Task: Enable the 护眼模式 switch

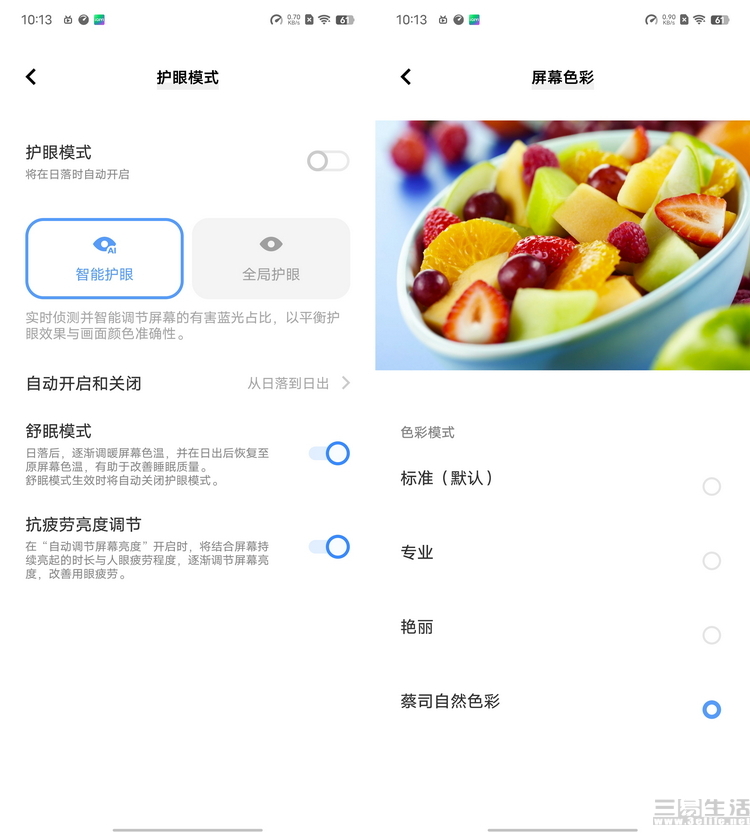Action: (x=328, y=161)
